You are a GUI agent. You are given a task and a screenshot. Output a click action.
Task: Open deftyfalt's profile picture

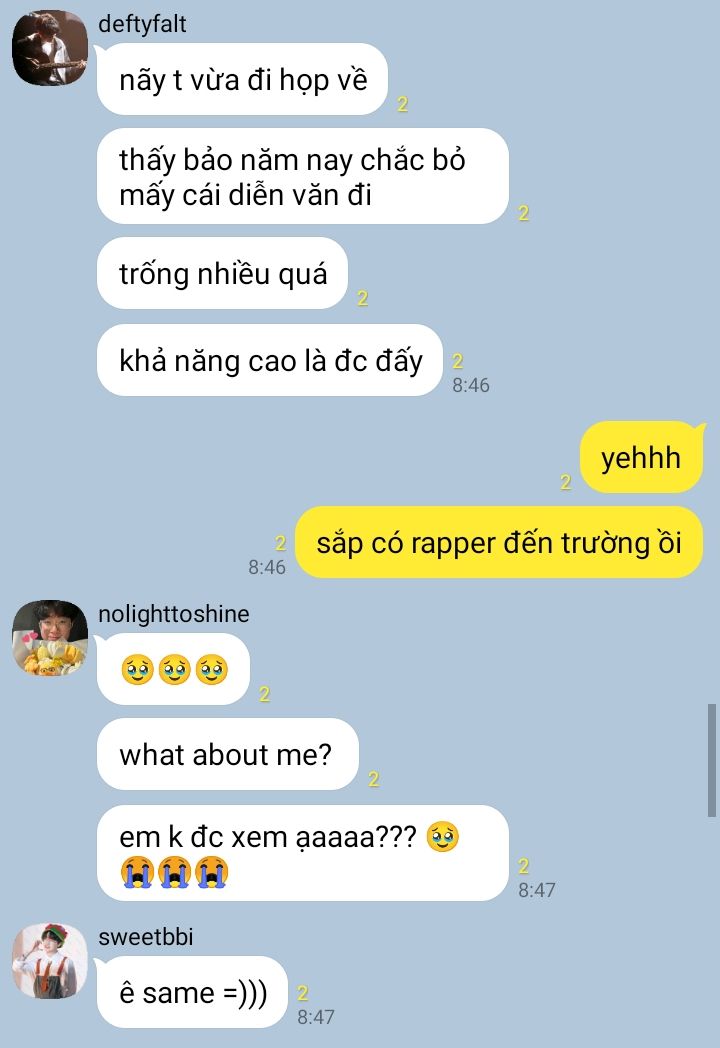pyautogui.click(x=49, y=48)
